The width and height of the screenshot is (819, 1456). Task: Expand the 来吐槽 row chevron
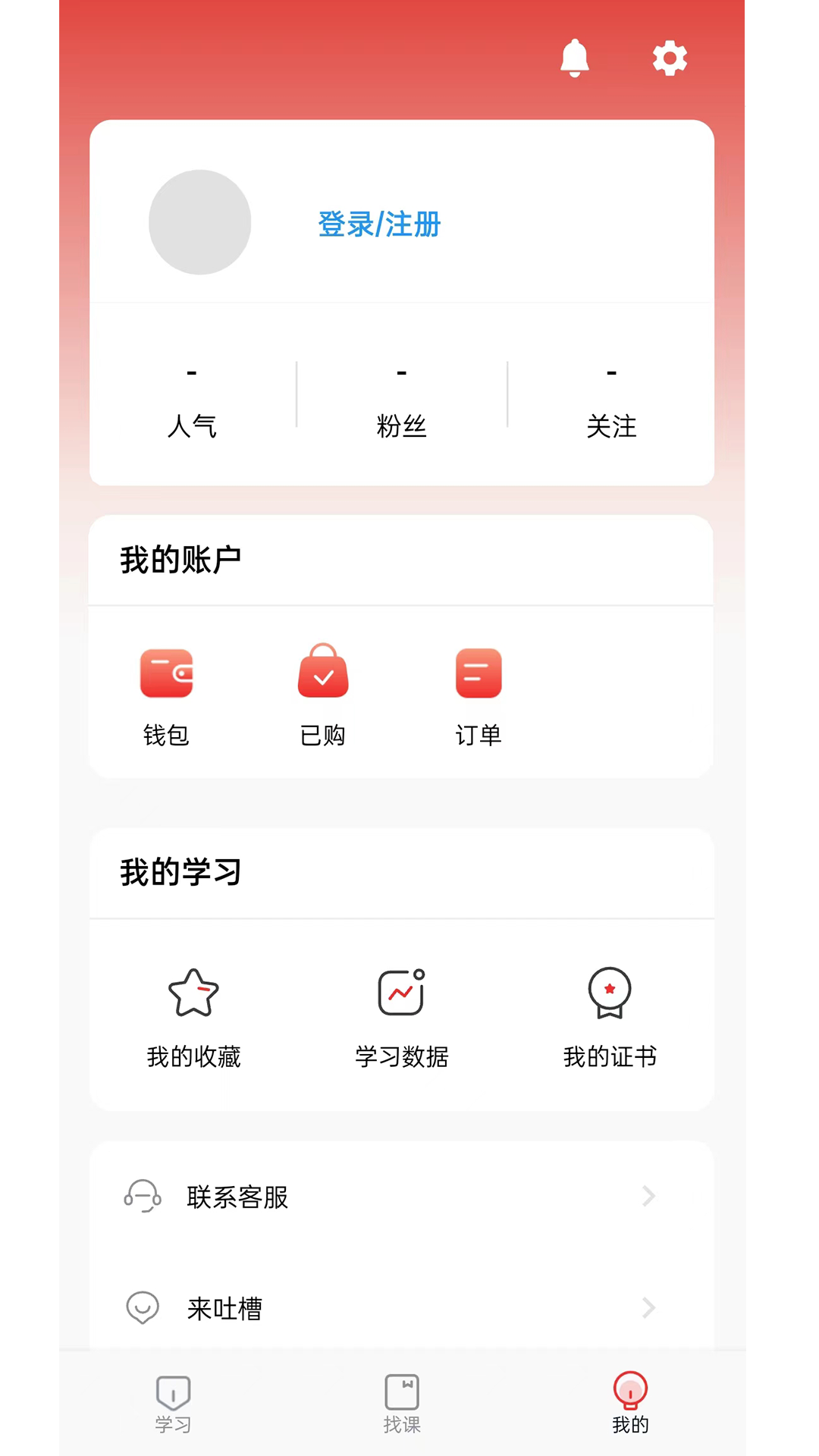(x=649, y=1307)
